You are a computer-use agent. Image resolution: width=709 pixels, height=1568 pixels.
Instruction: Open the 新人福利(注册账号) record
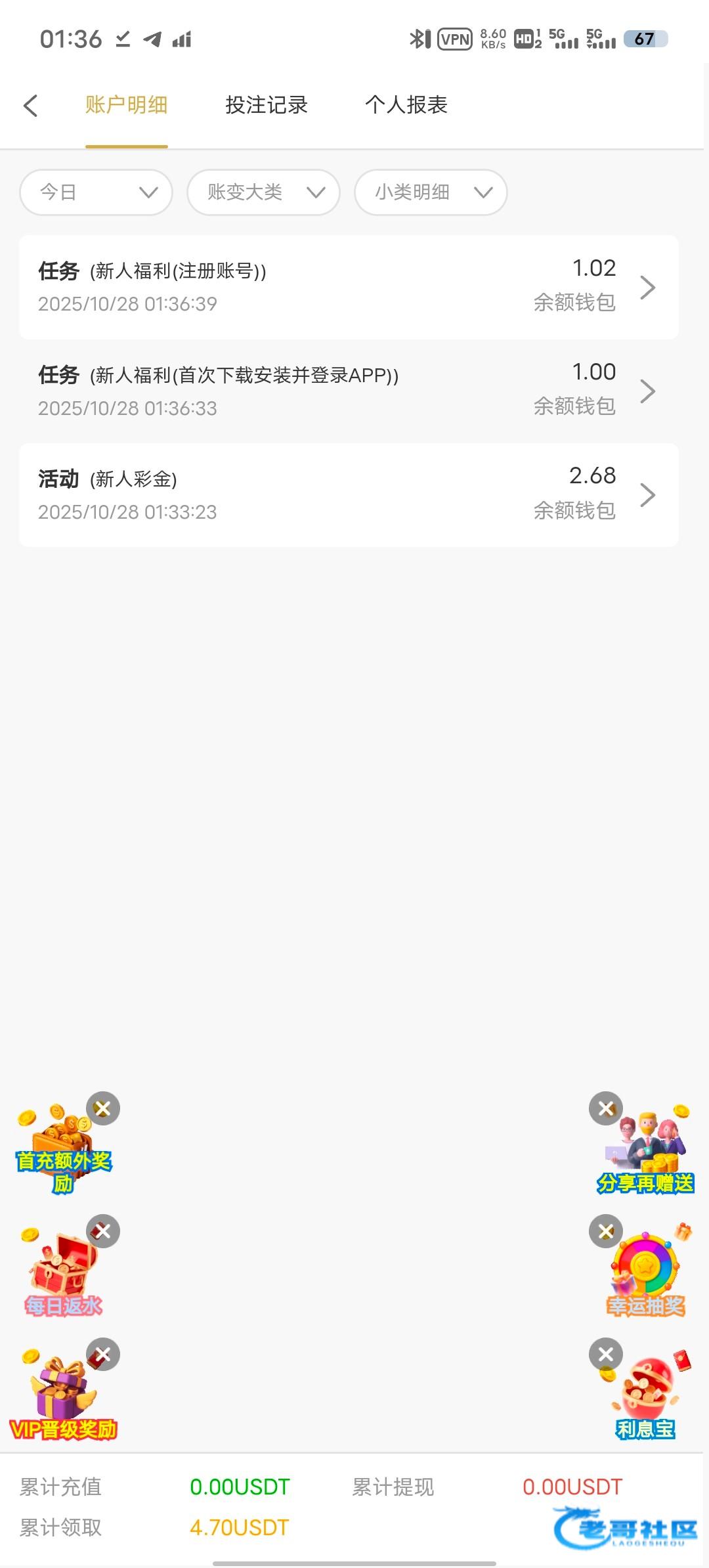pyautogui.click(x=349, y=287)
